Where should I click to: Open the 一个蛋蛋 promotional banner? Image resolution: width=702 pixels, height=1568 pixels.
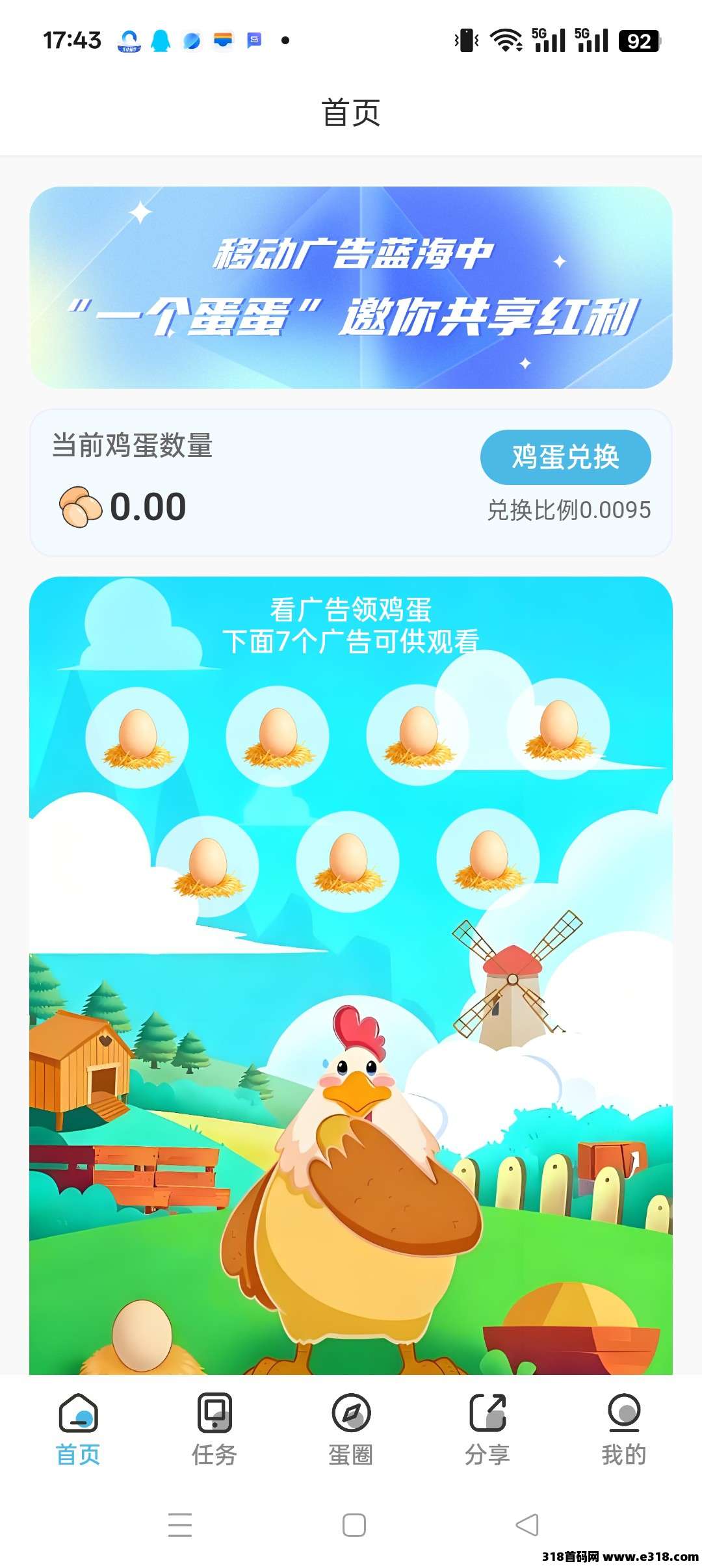tap(351, 286)
